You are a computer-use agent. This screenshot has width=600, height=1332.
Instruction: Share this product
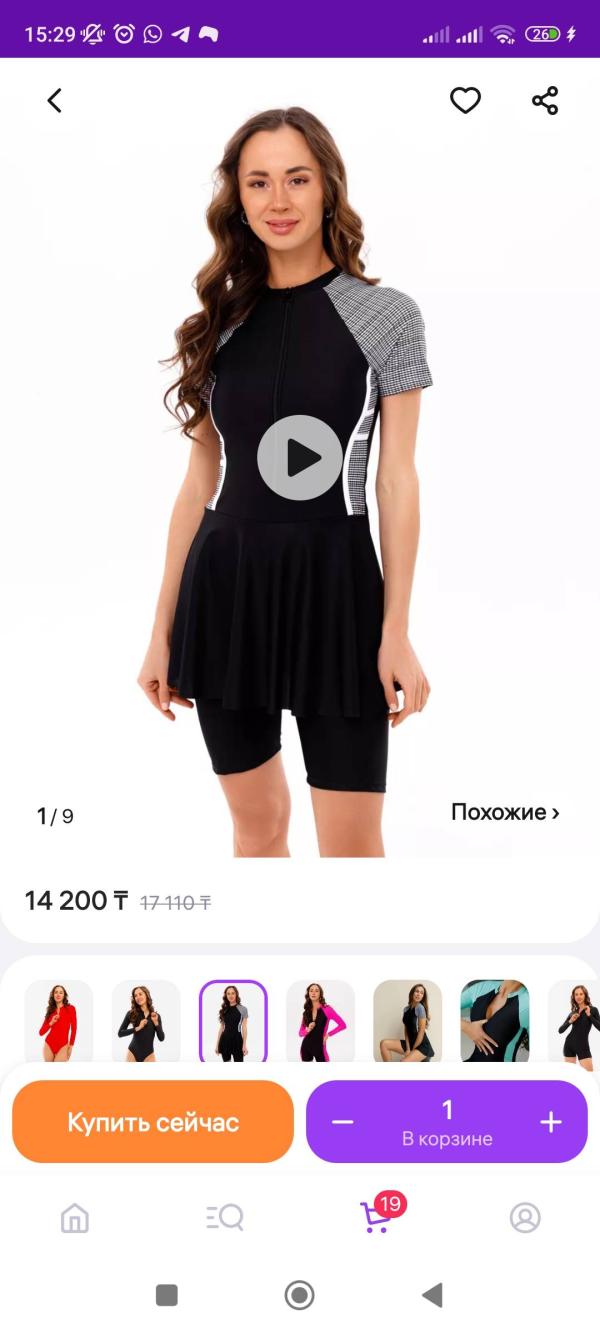click(545, 100)
